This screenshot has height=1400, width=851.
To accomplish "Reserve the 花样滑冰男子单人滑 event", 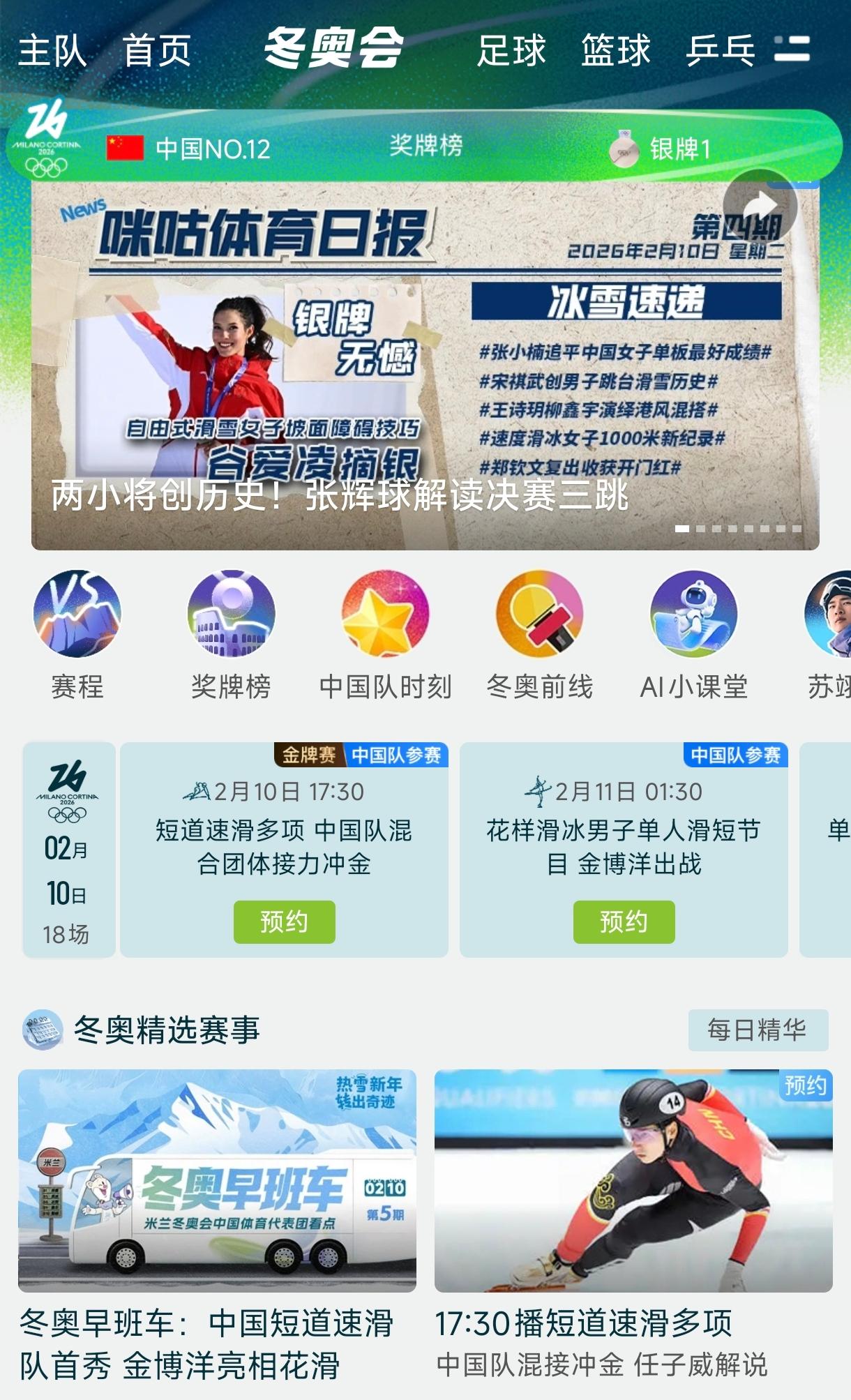I will pos(624,921).
